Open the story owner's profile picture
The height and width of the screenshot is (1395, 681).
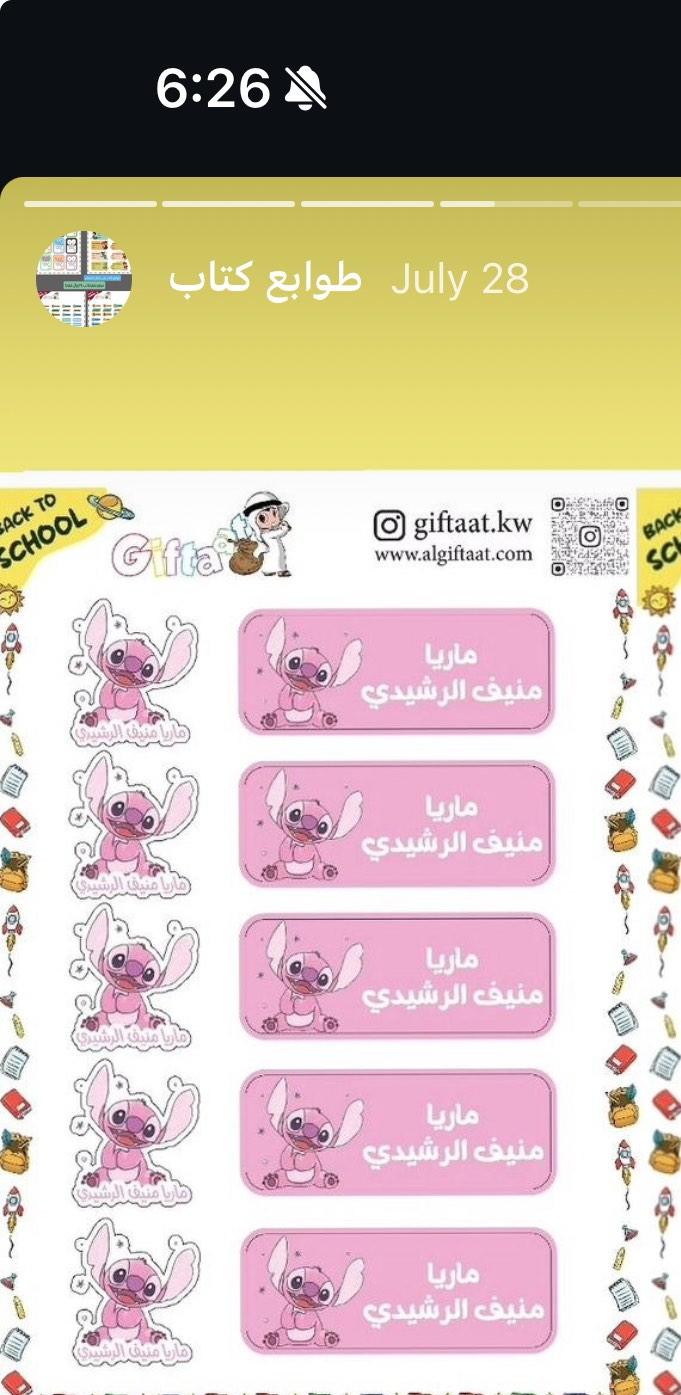pos(84,279)
